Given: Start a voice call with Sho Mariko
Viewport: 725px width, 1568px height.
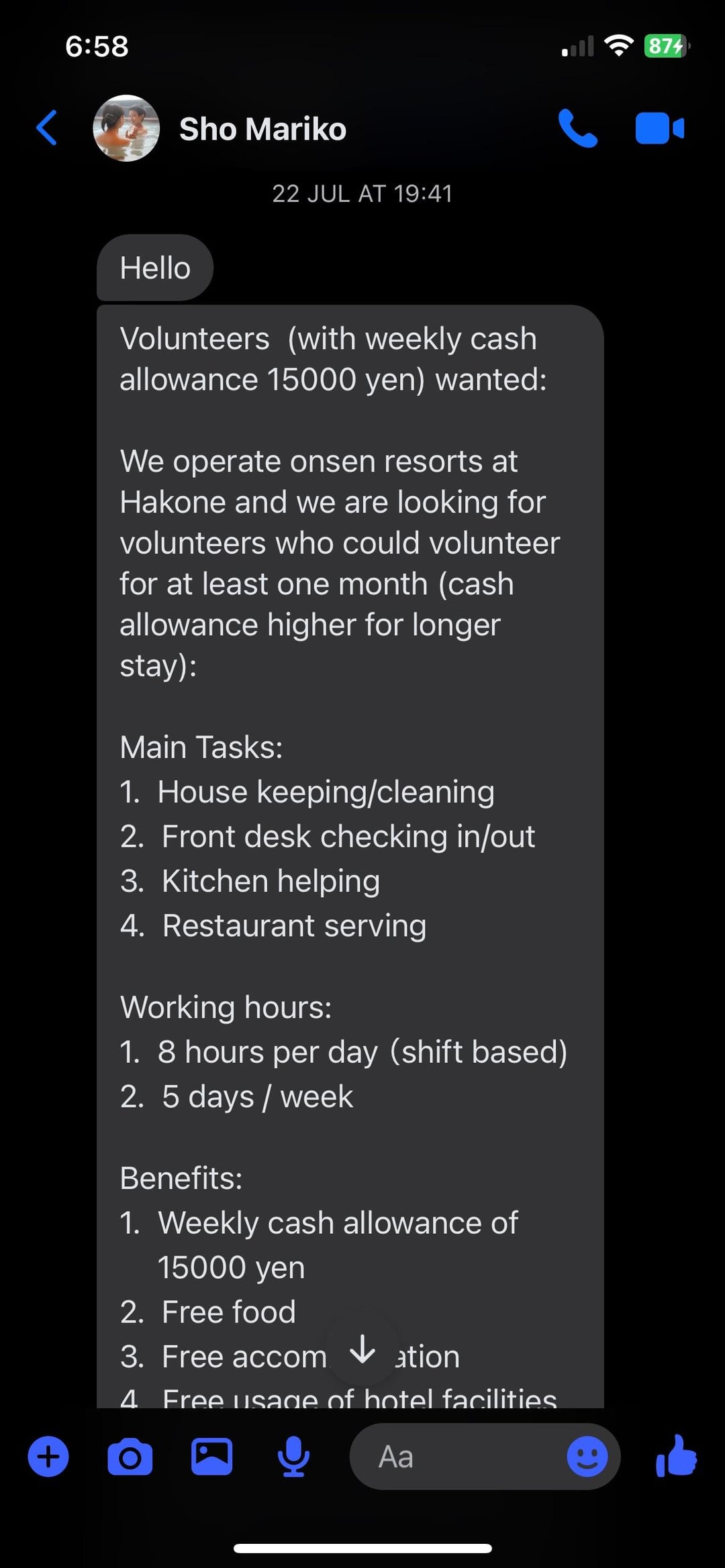Looking at the screenshot, I should 577,128.
